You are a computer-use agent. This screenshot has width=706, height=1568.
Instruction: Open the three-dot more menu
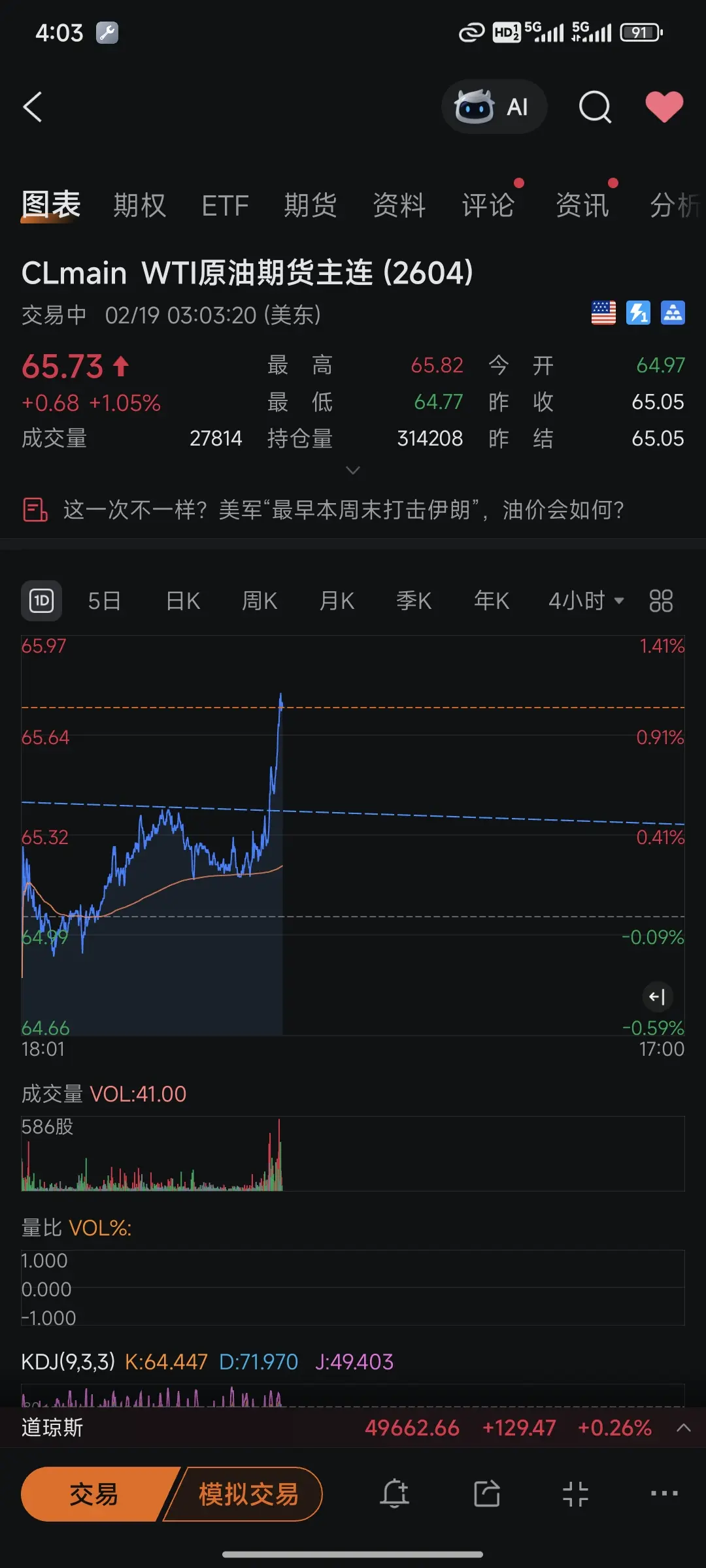click(664, 1494)
